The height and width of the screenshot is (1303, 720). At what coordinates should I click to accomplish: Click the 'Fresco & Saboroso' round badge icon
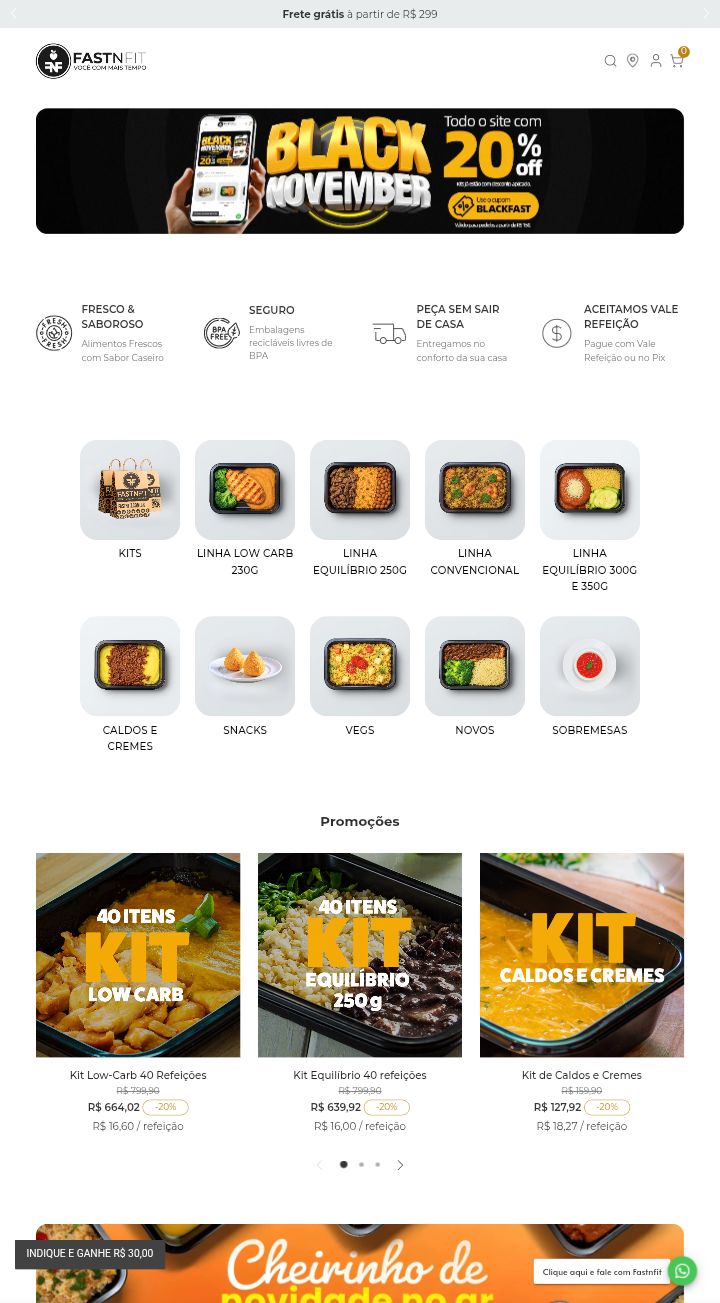point(54,333)
